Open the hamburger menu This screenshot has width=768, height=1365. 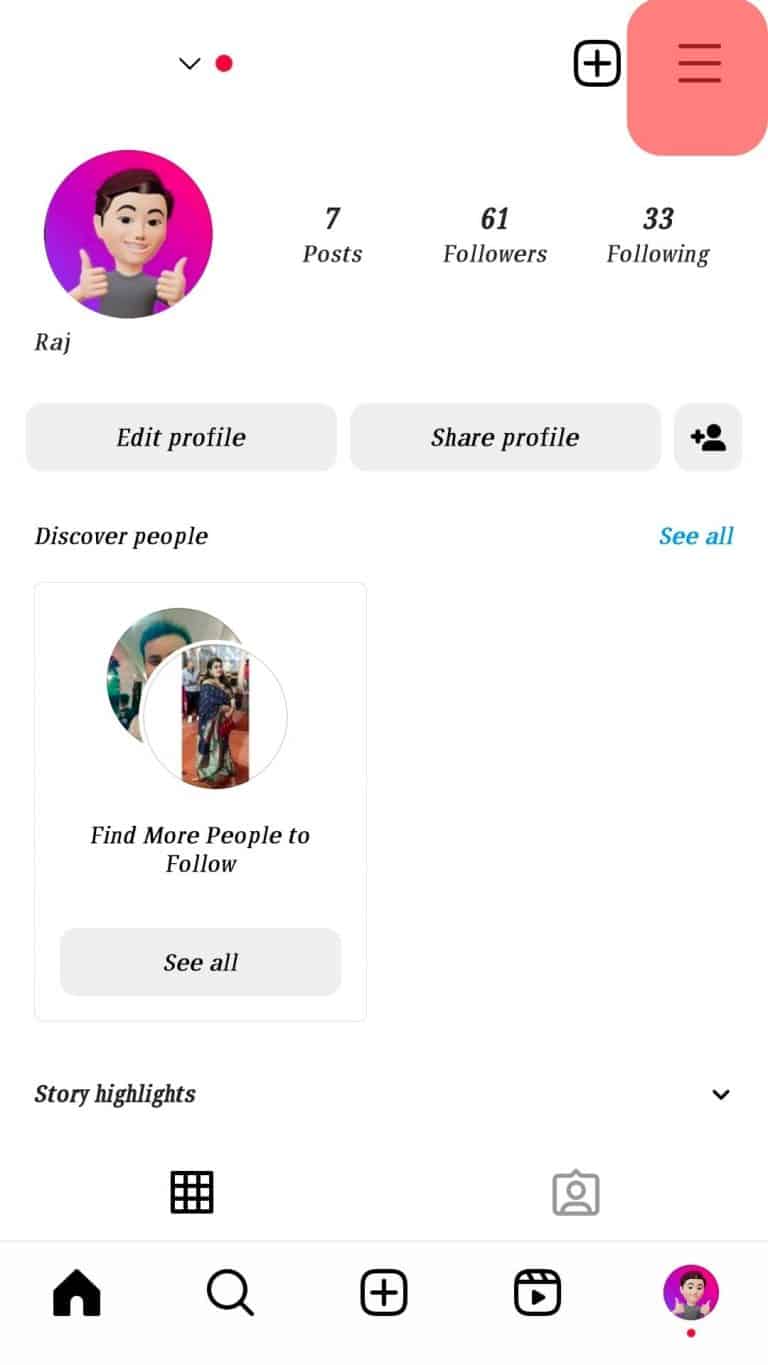click(697, 63)
